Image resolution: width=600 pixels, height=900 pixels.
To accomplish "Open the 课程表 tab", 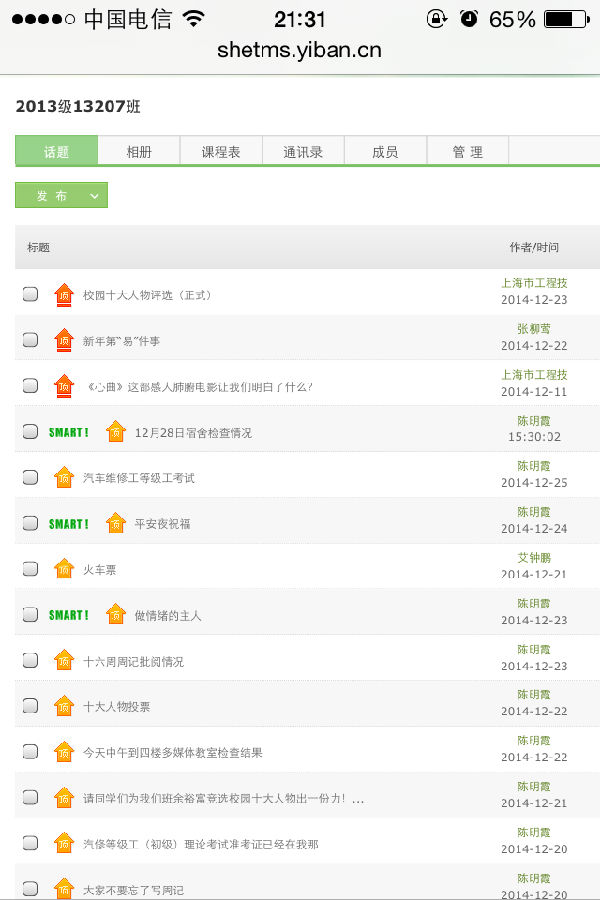I will (221, 152).
